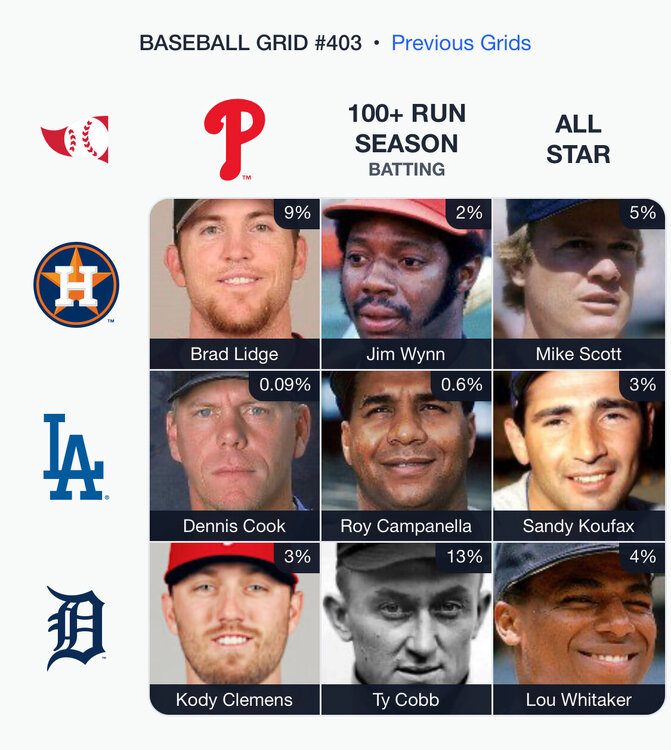671x750 pixels.
Task: Select the Jim Wynn cell
Action: (x=406, y=284)
